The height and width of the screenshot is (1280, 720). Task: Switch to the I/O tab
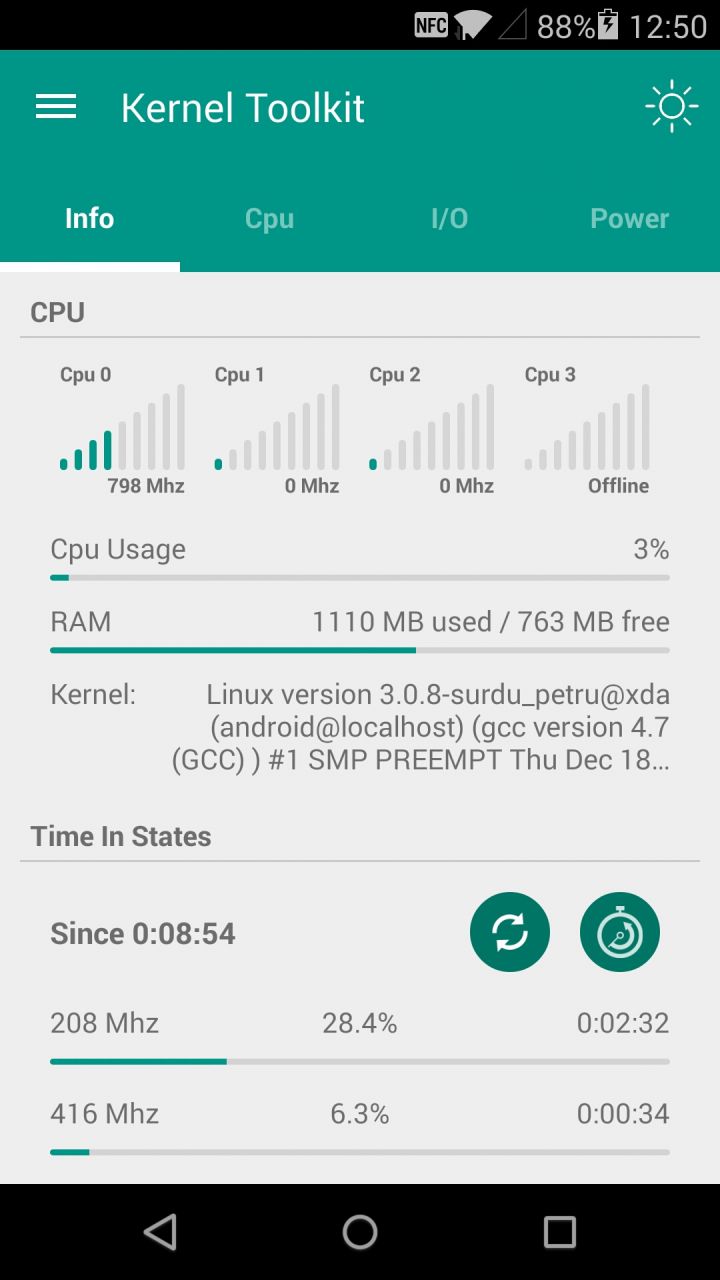[450, 219]
